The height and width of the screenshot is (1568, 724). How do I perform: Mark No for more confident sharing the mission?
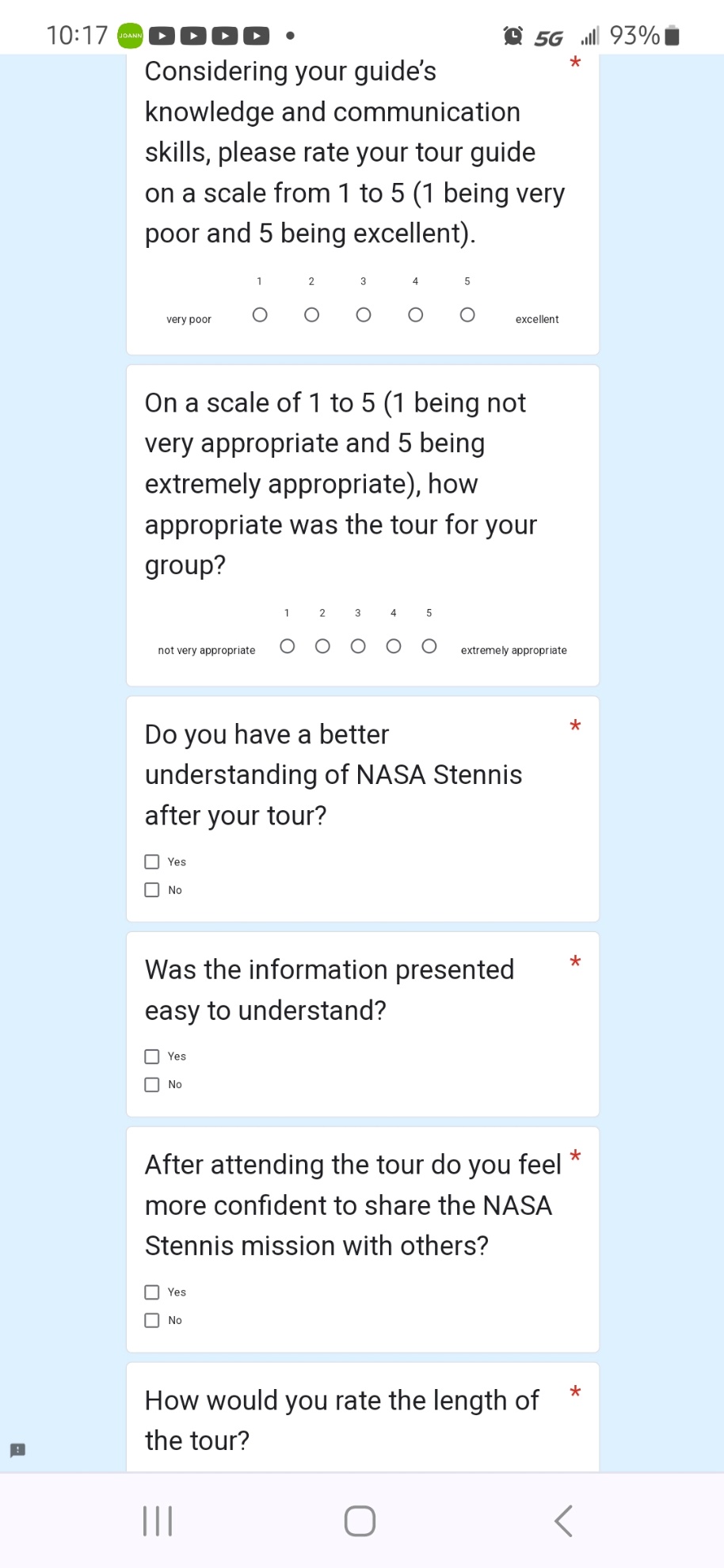152,1320
